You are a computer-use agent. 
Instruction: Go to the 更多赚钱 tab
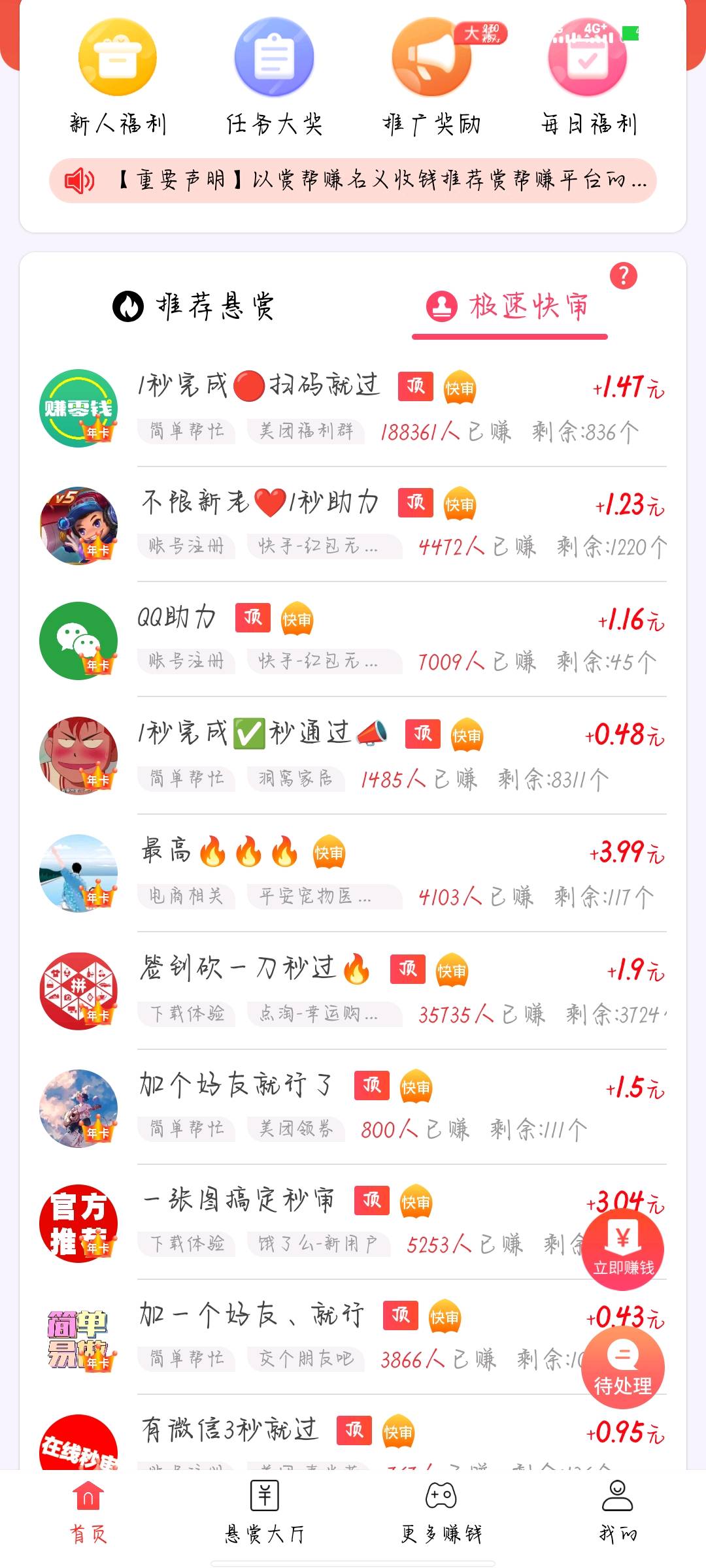click(441, 1511)
